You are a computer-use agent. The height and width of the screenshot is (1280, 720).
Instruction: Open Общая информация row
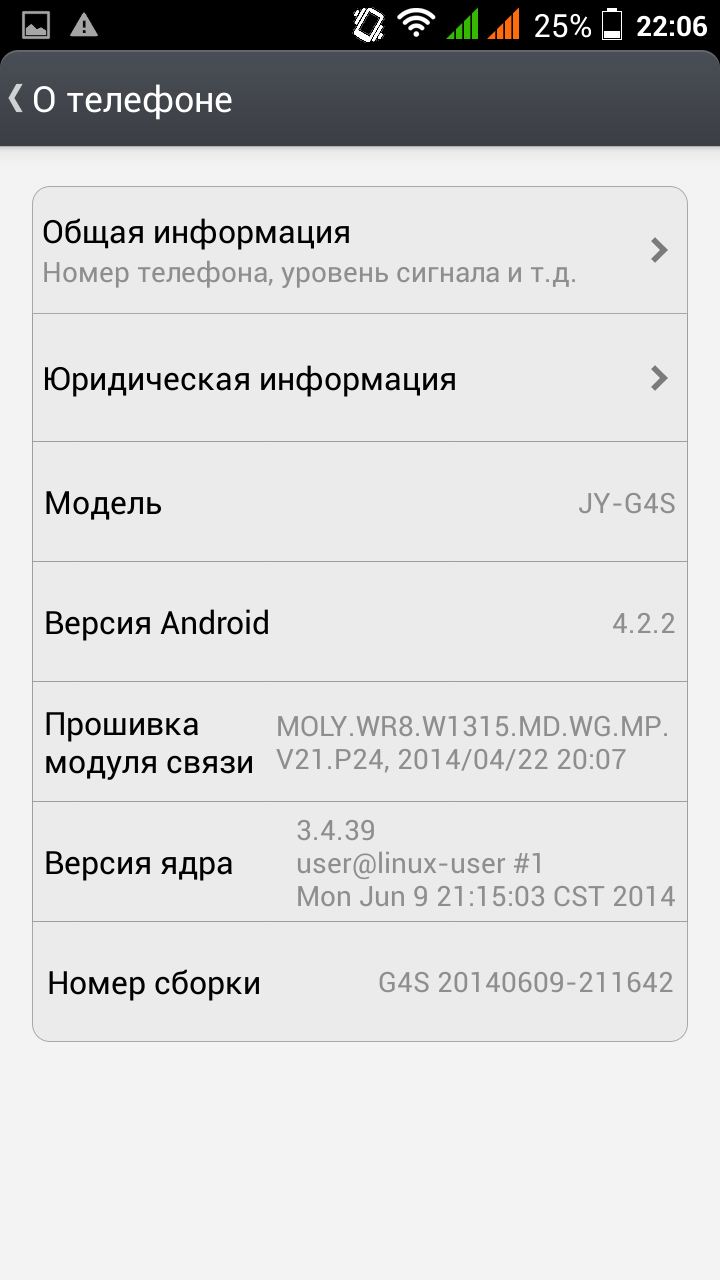pyautogui.click(x=360, y=250)
